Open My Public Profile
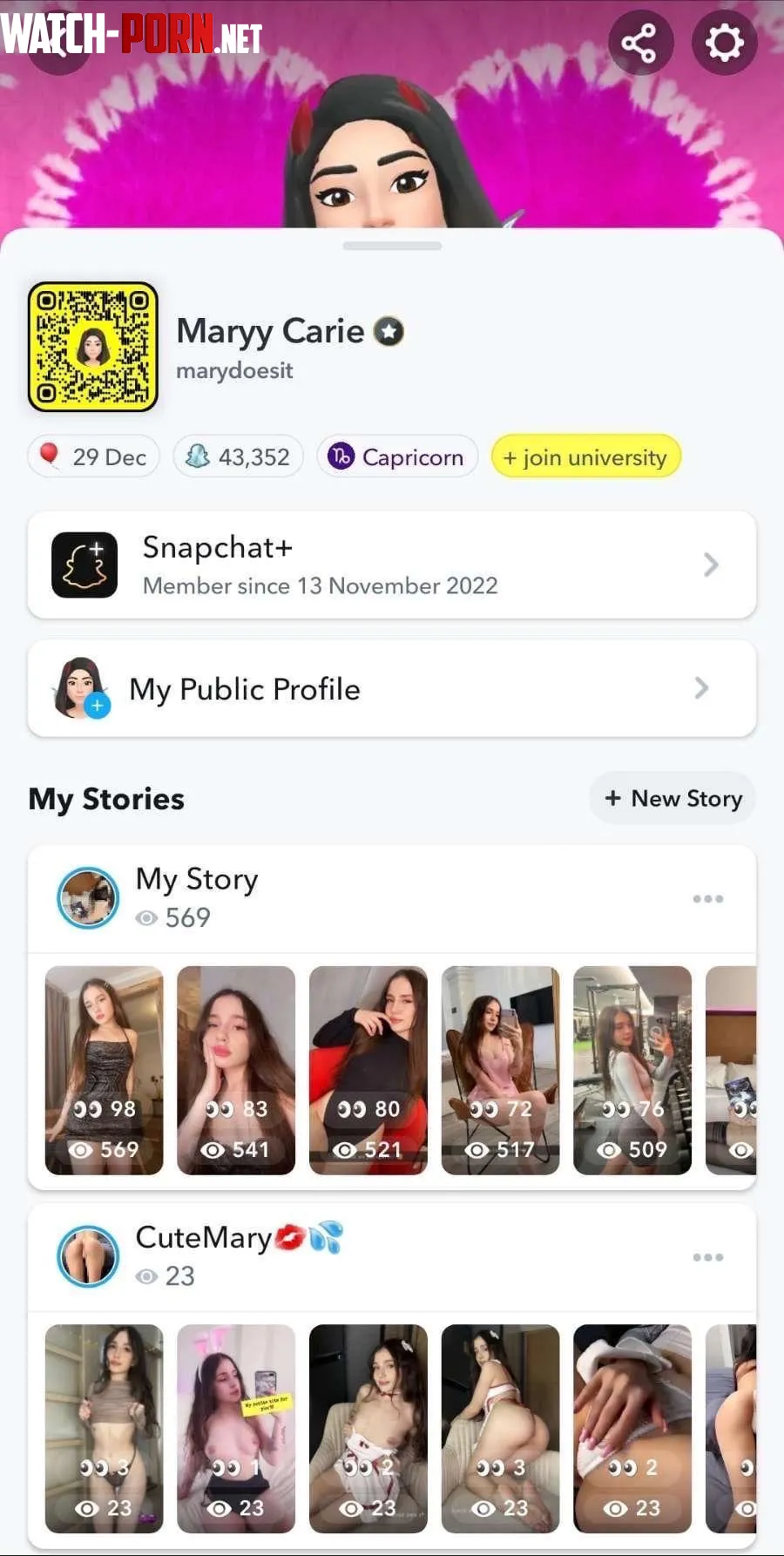 click(392, 688)
